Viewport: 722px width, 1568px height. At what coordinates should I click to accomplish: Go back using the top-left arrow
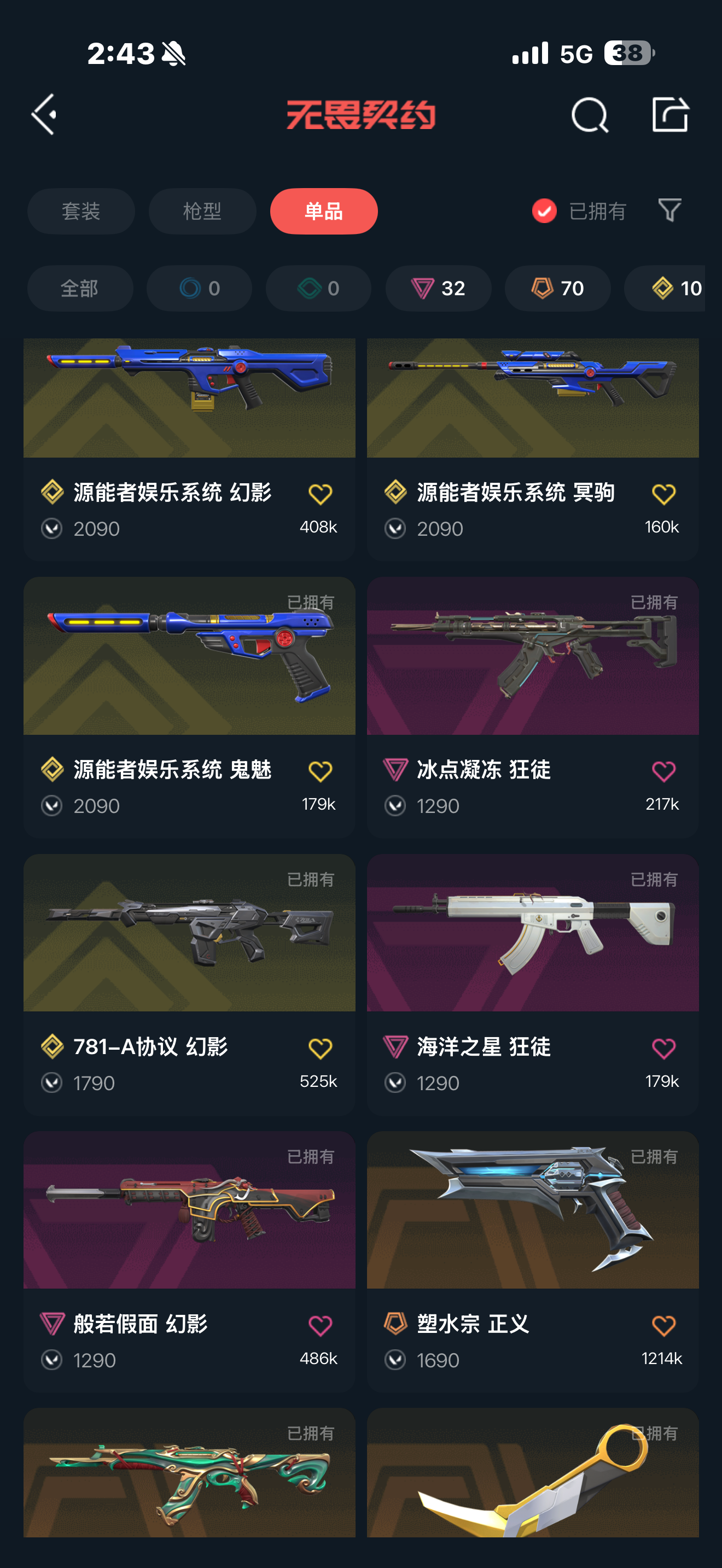tap(44, 114)
